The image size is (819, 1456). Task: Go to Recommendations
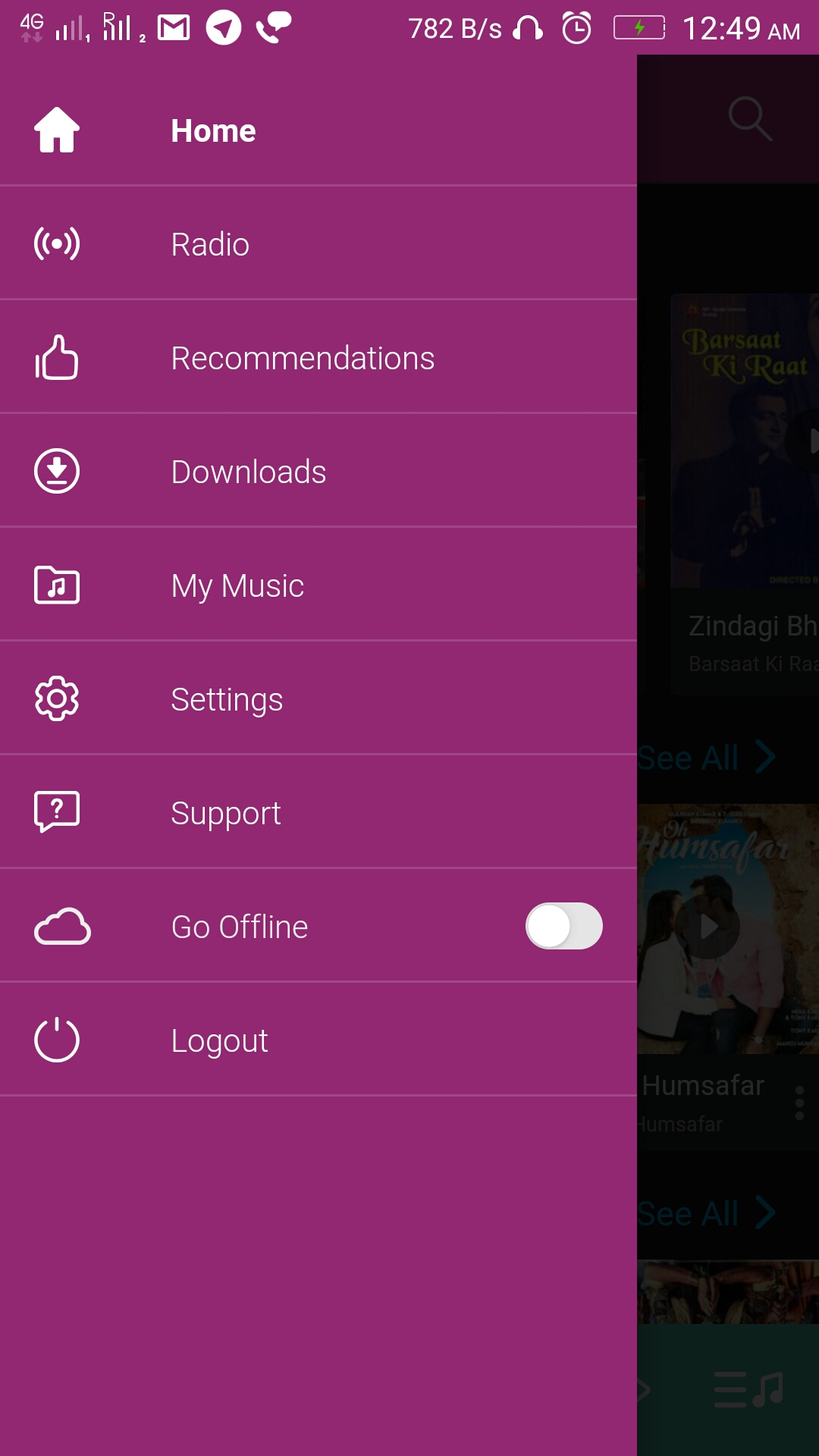302,358
